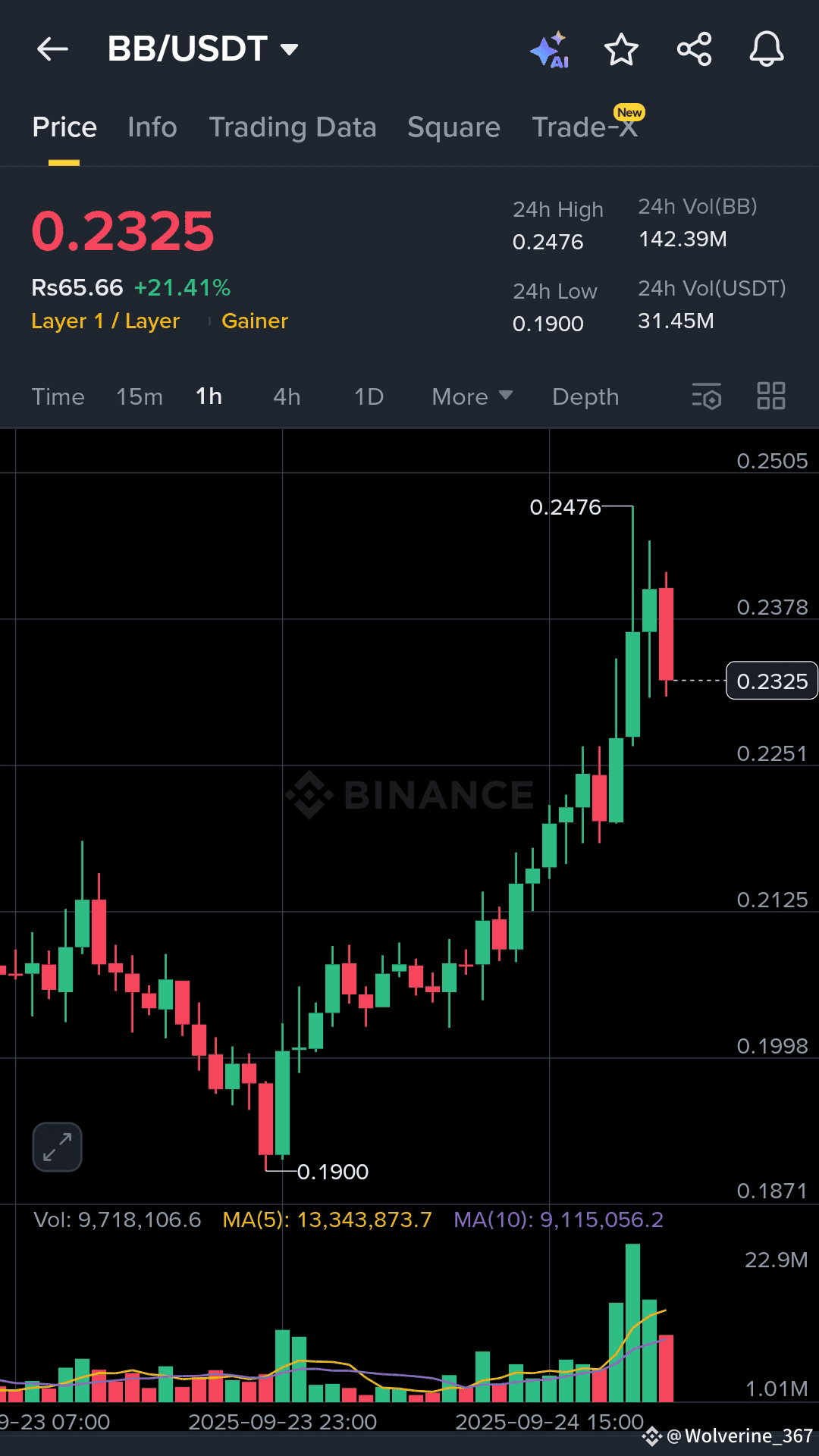Select the 15m interval
Image resolution: width=819 pixels, height=1456 pixels.
[140, 397]
